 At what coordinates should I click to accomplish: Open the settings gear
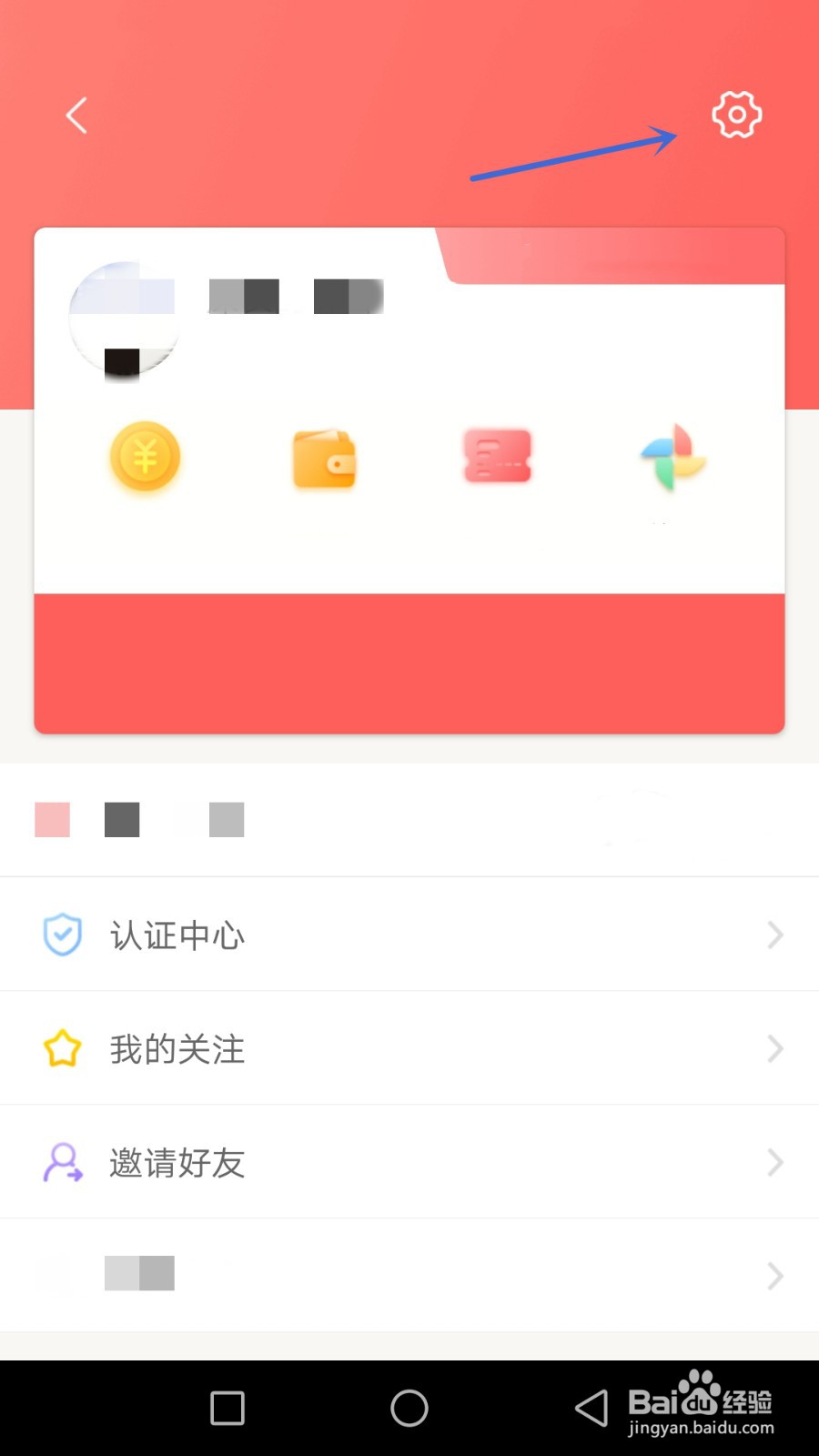[737, 116]
